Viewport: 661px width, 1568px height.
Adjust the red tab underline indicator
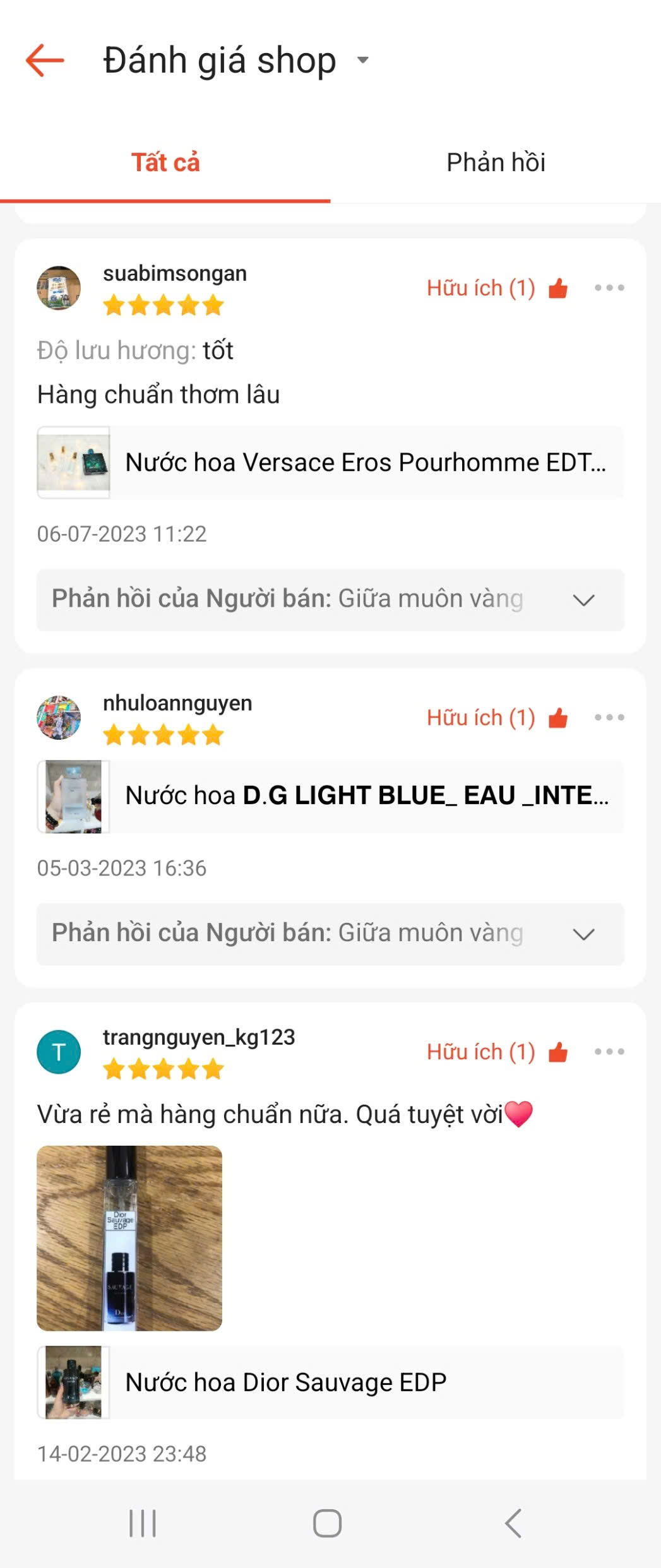pos(165,200)
